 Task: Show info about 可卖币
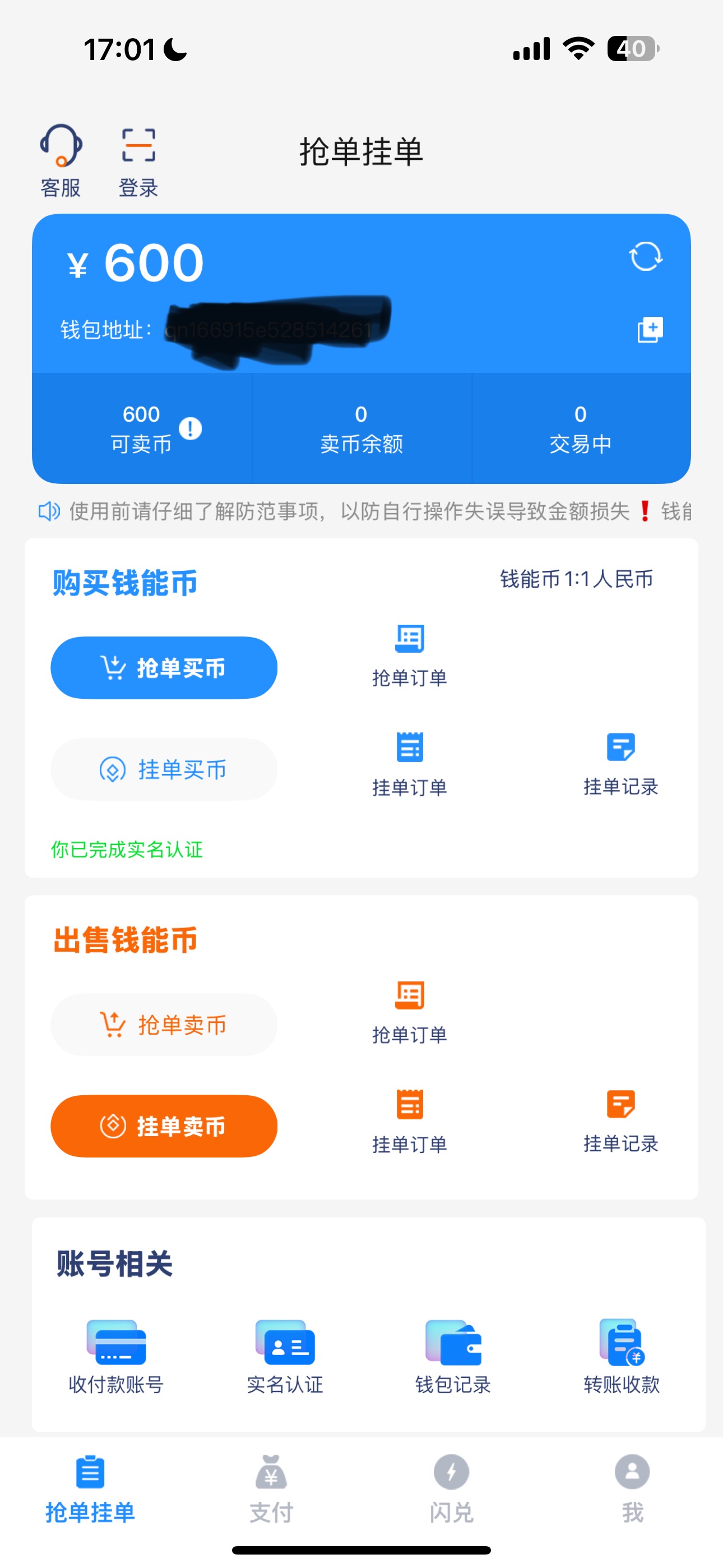pos(191,428)
